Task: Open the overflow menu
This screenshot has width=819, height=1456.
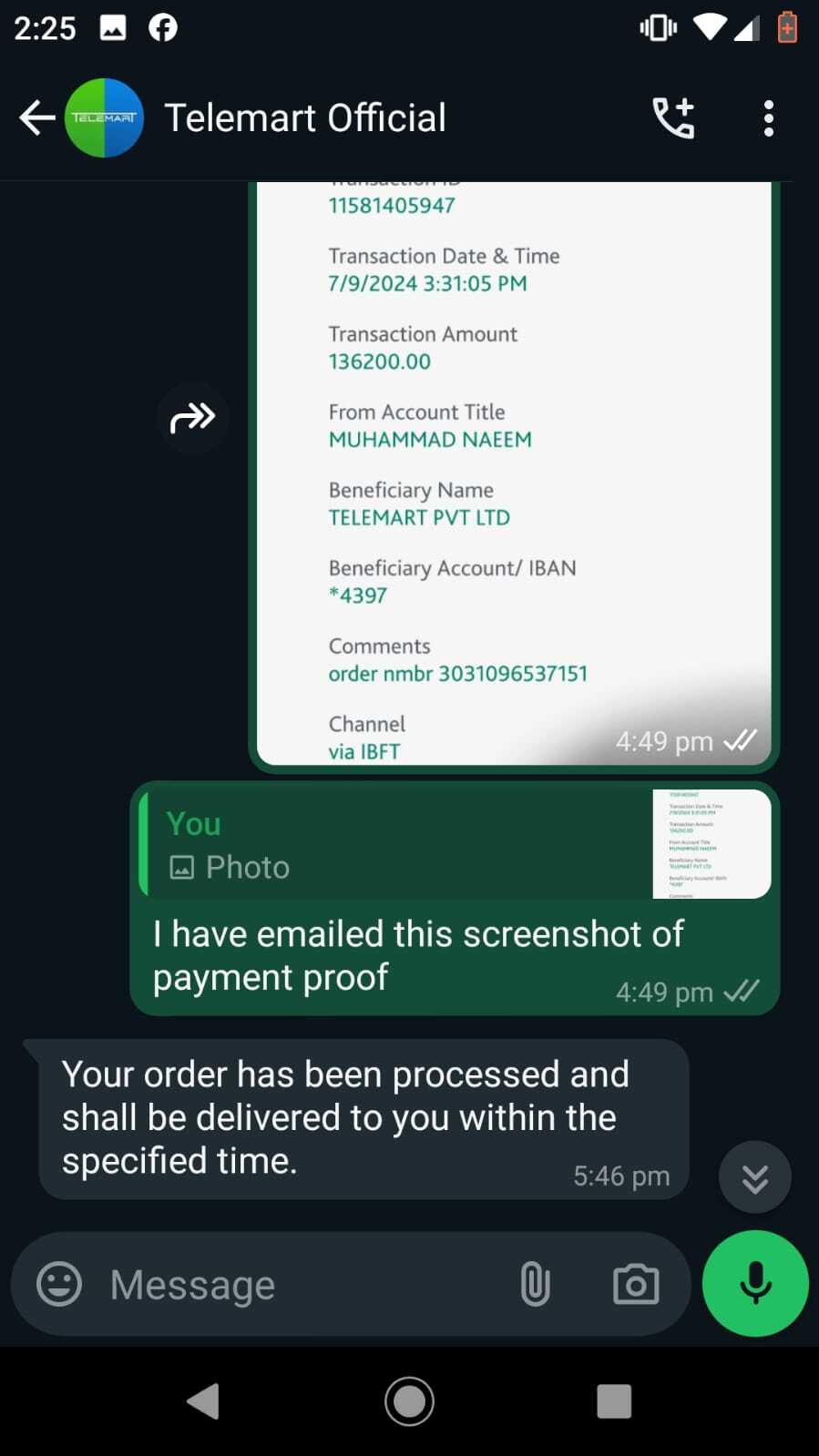Action: 768,118
